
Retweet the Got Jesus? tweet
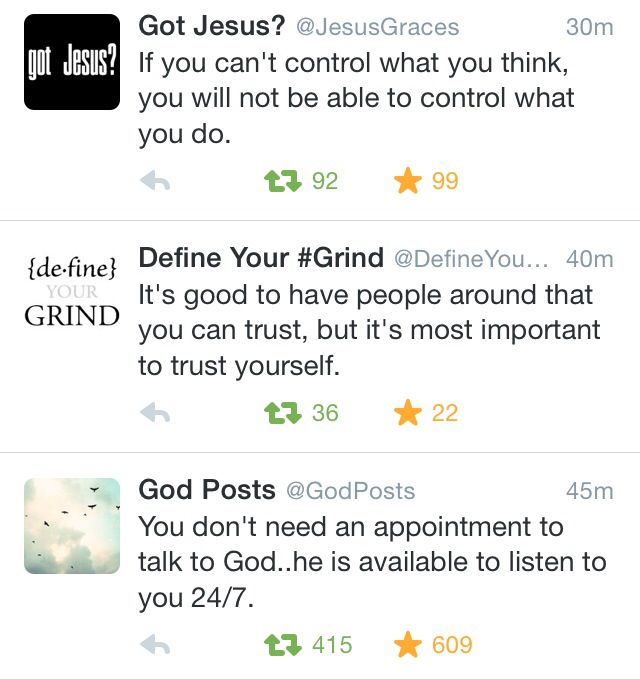point(281,181)
